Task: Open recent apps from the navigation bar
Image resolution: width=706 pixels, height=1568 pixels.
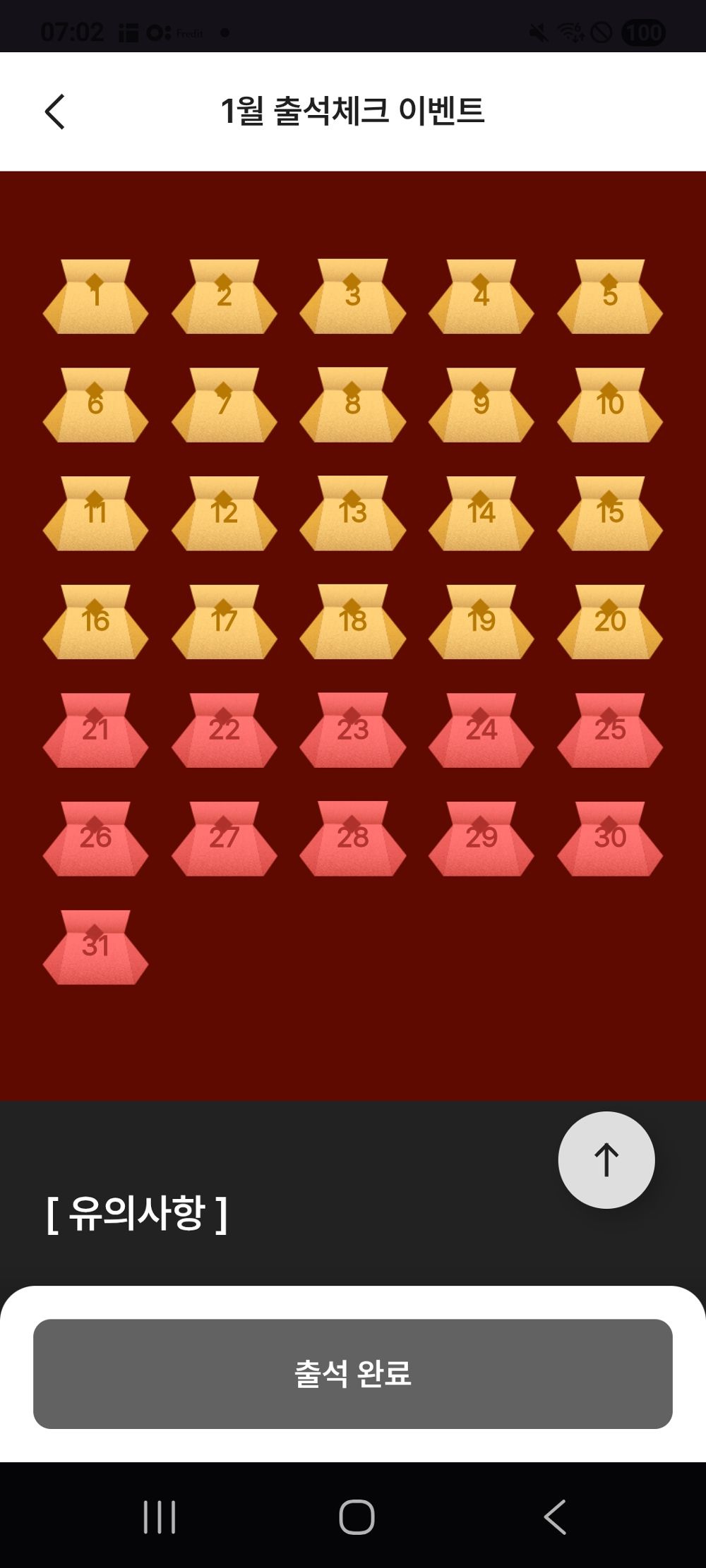Action: (x=160, y=1516)
